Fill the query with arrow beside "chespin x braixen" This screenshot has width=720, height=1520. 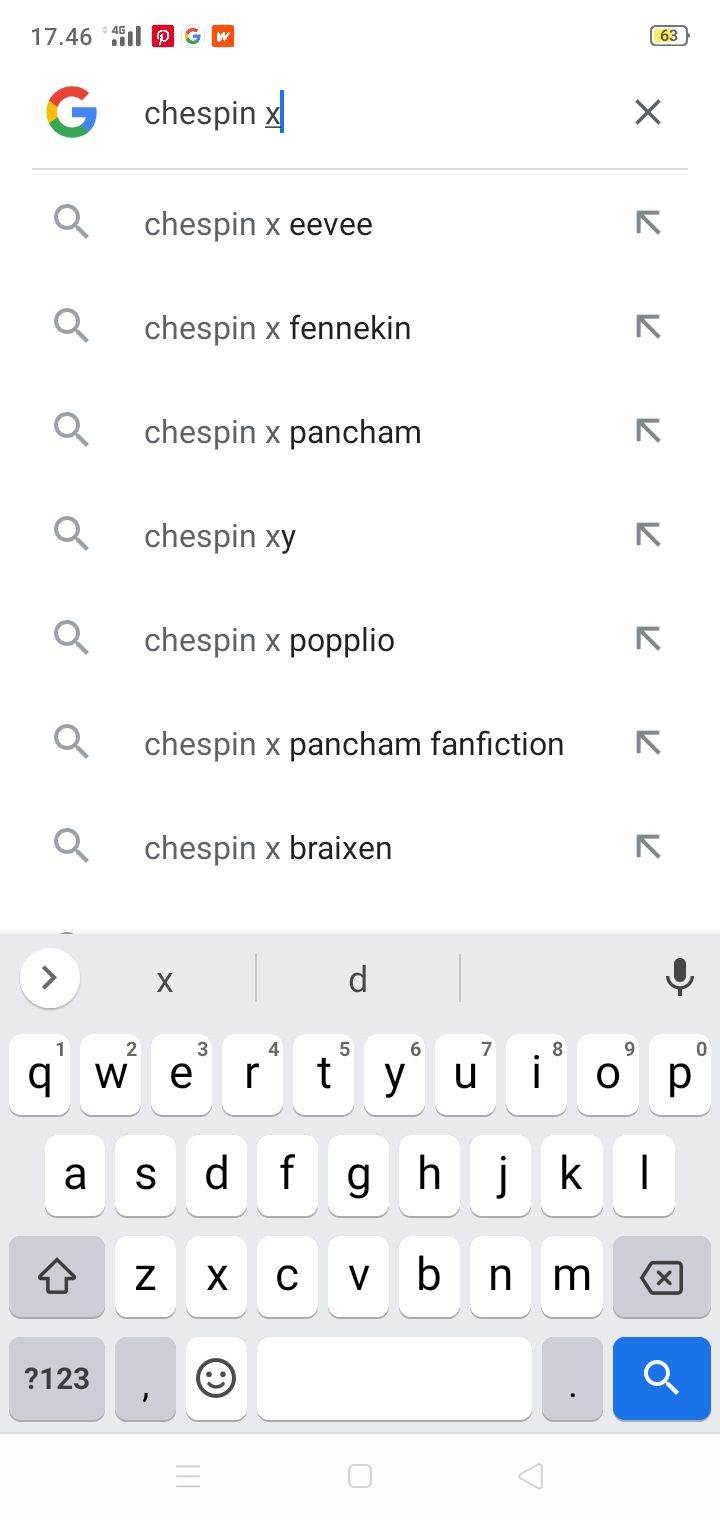click(648, 848)
